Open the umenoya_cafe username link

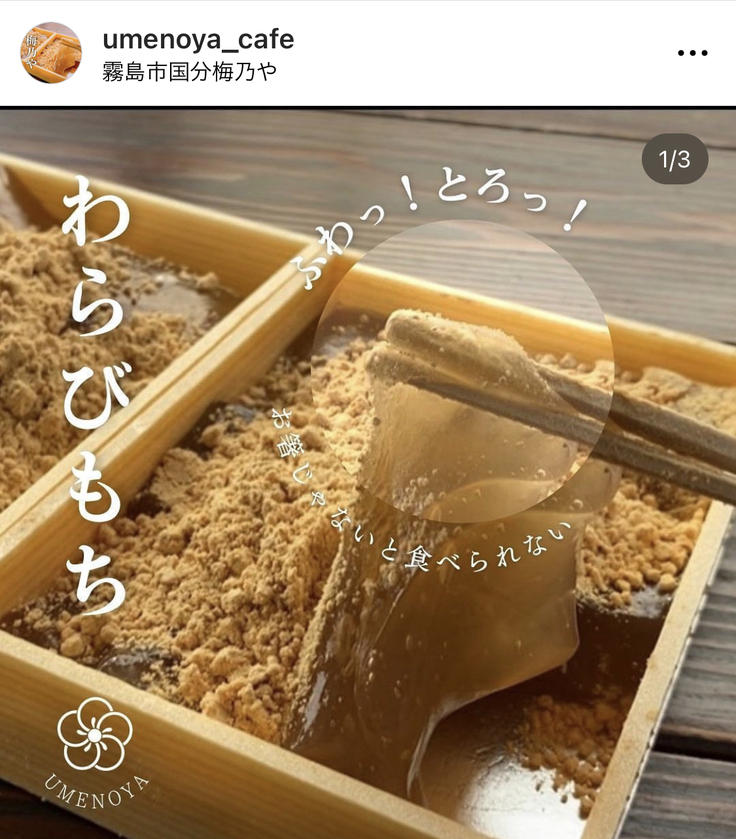tap(198, 39)
